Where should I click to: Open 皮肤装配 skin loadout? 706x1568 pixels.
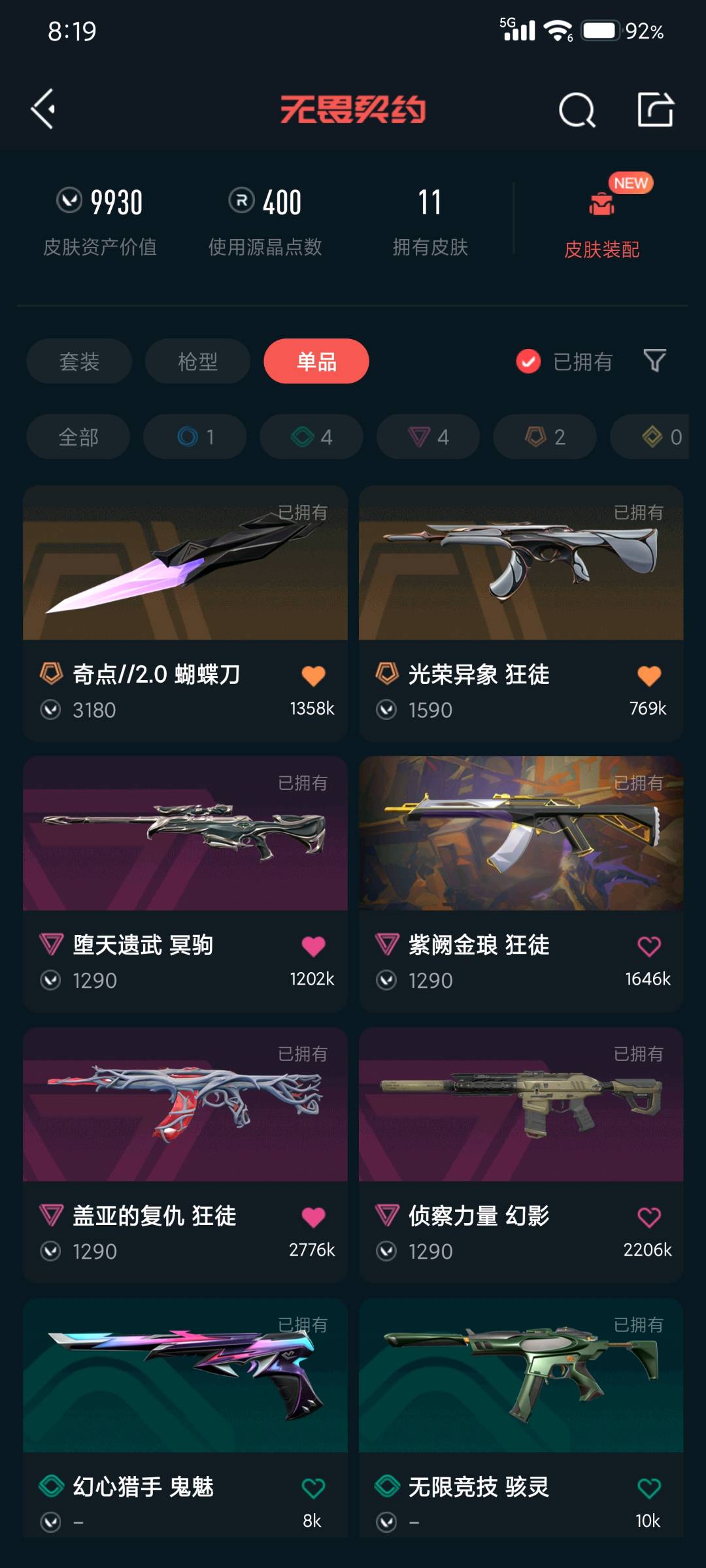click(601, 222)
